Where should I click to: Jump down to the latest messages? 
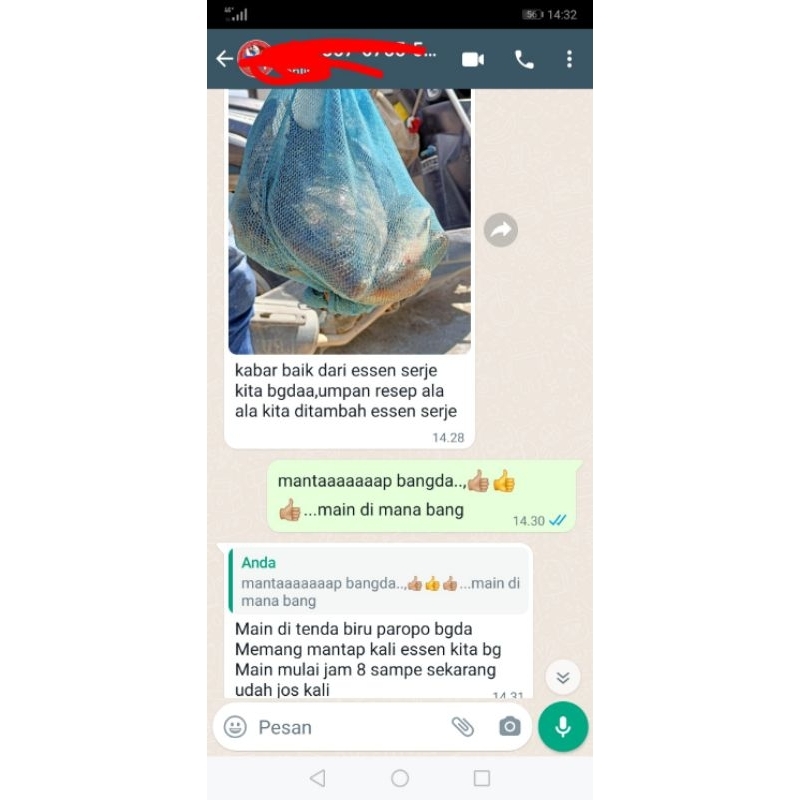[x=563, y=677]
